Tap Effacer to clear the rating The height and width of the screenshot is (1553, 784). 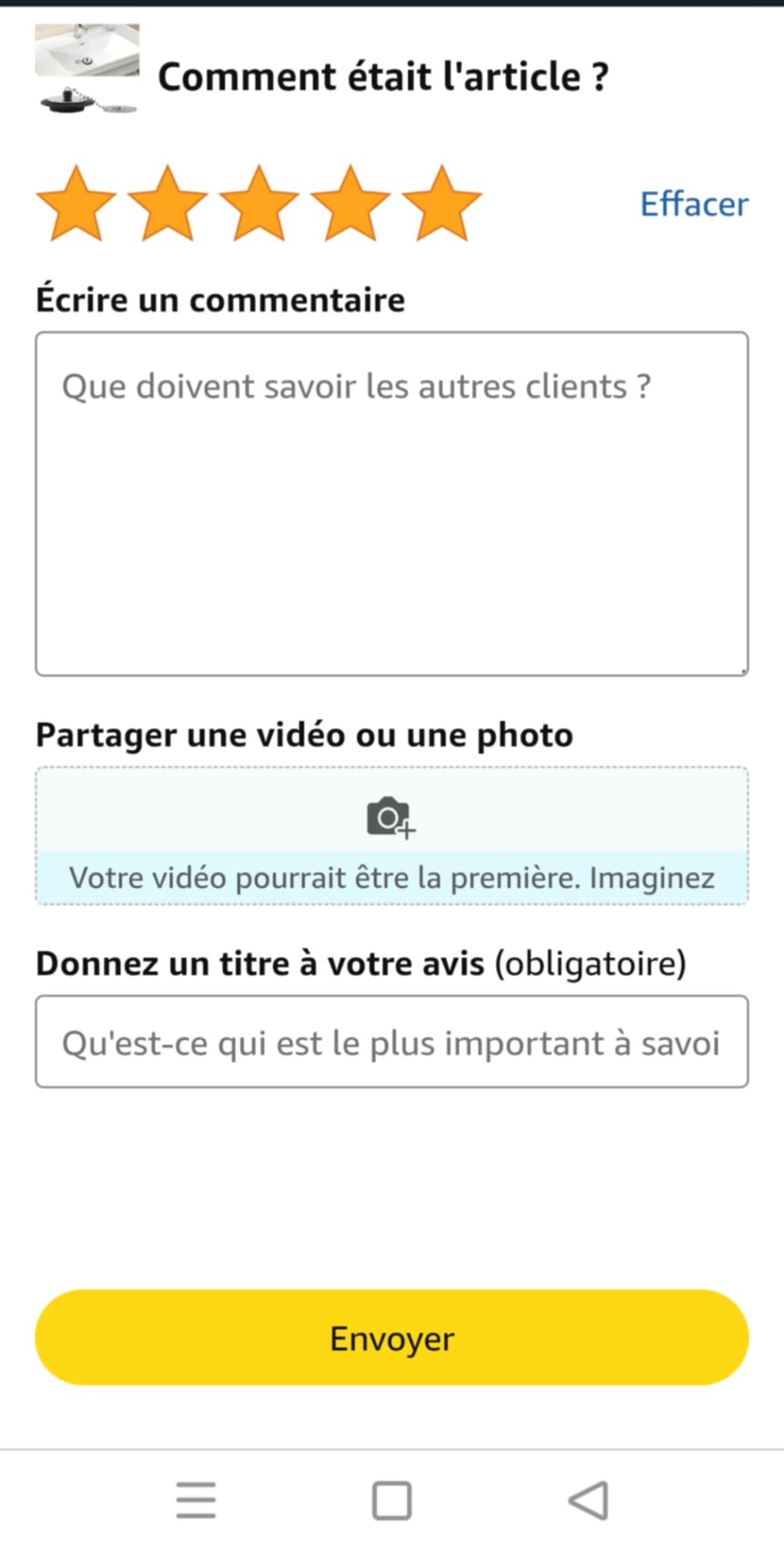point(694,205)
